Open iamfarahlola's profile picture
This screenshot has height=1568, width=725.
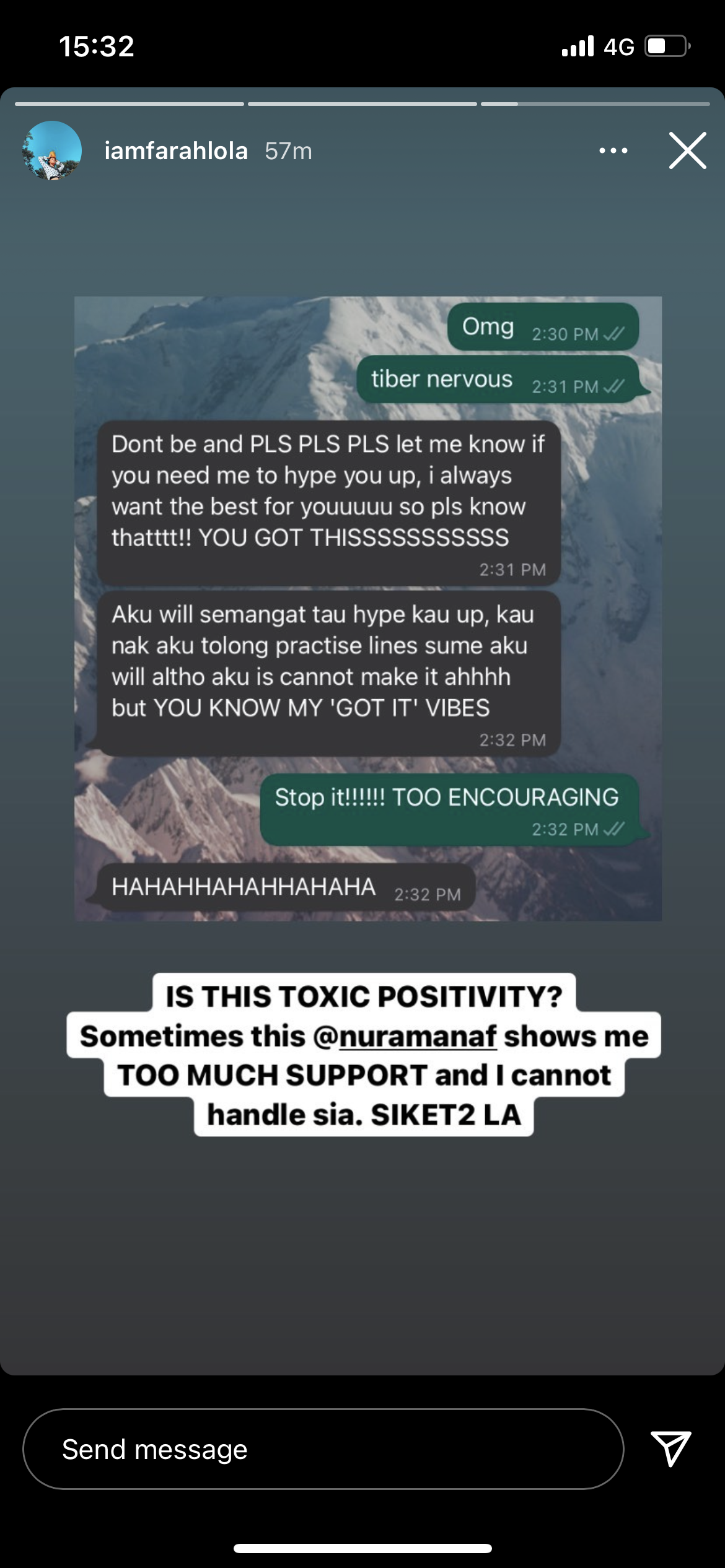click(52, 150)
